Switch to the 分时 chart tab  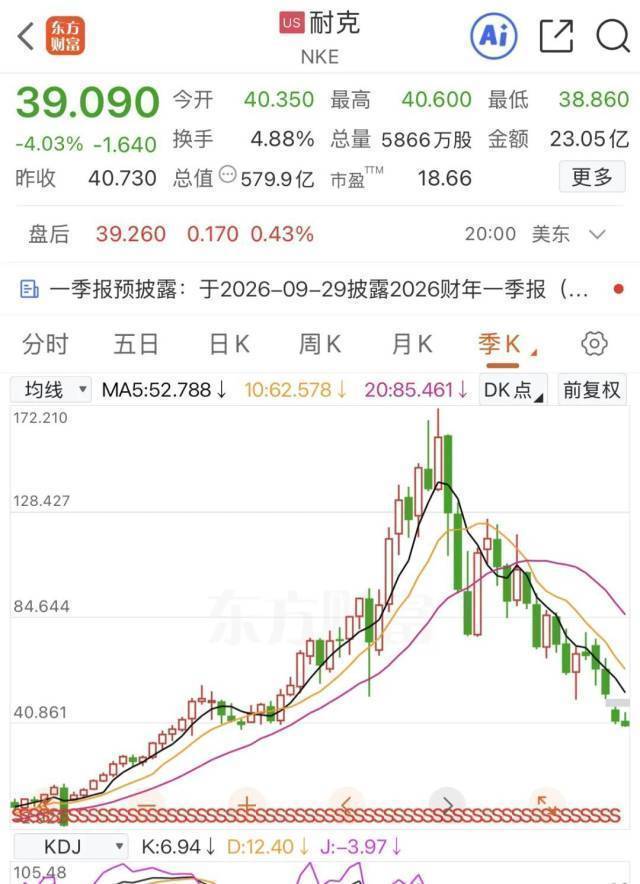45,344
